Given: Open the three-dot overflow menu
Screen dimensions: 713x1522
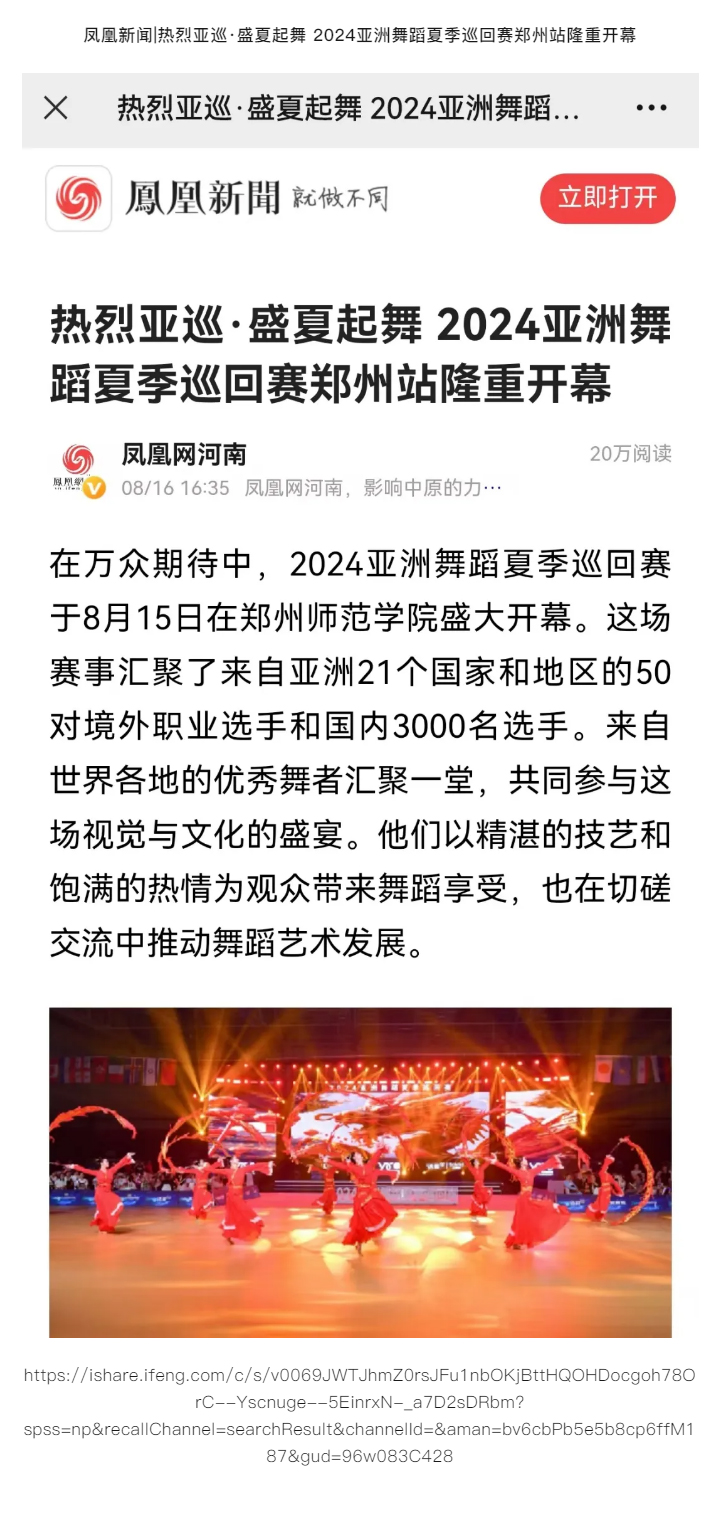Looking at the screenshot, I should 651,108.
